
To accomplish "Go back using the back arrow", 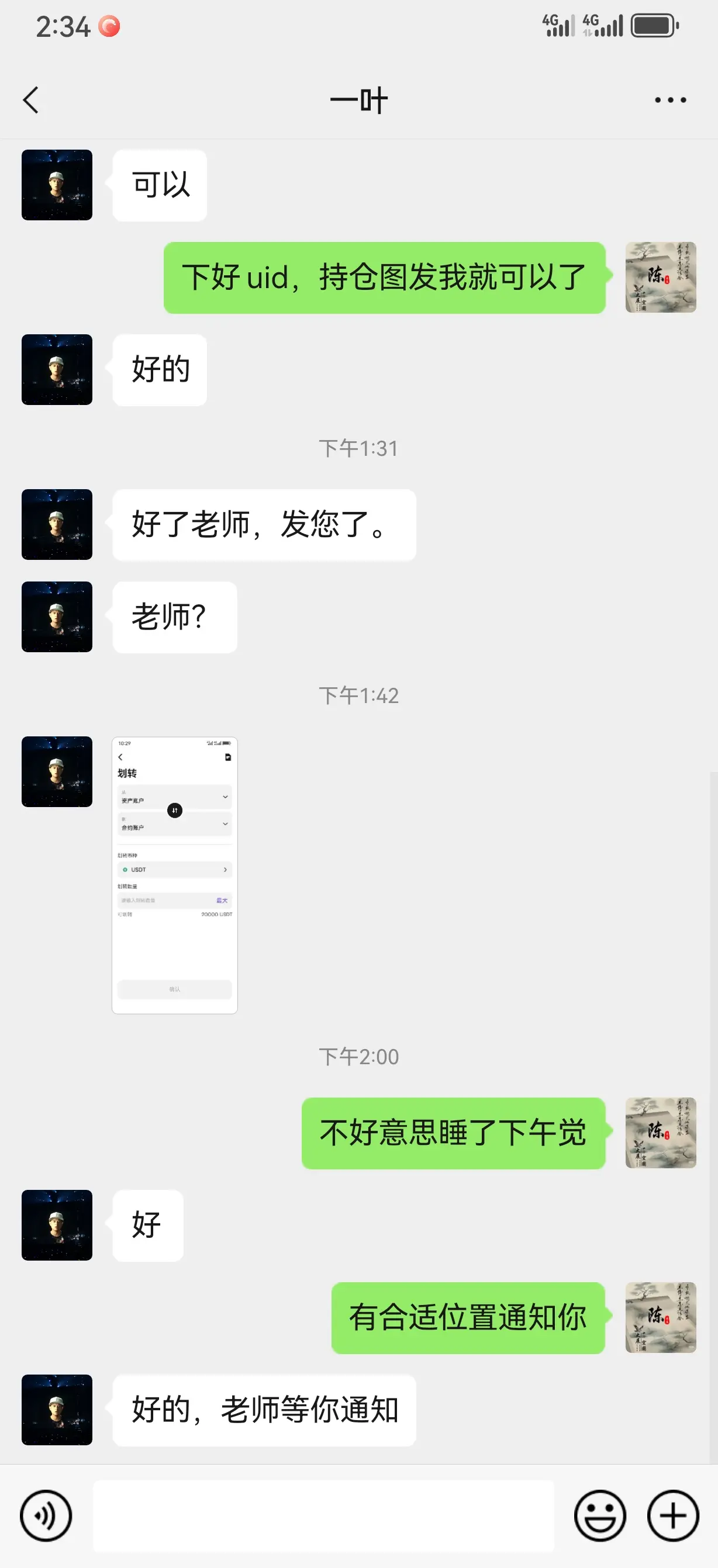I will click(31, 99).
